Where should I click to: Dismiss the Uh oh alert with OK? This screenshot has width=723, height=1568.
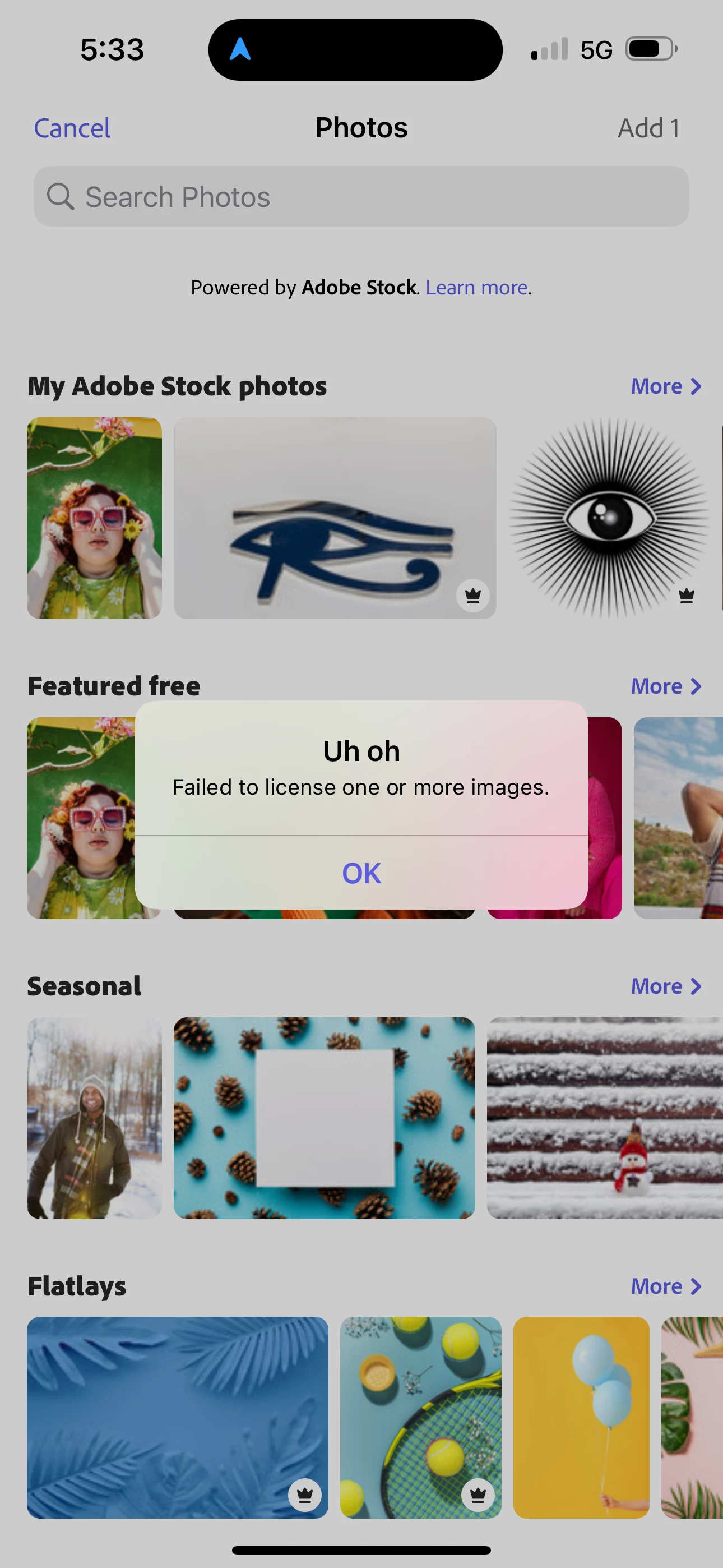coord(361,873)
